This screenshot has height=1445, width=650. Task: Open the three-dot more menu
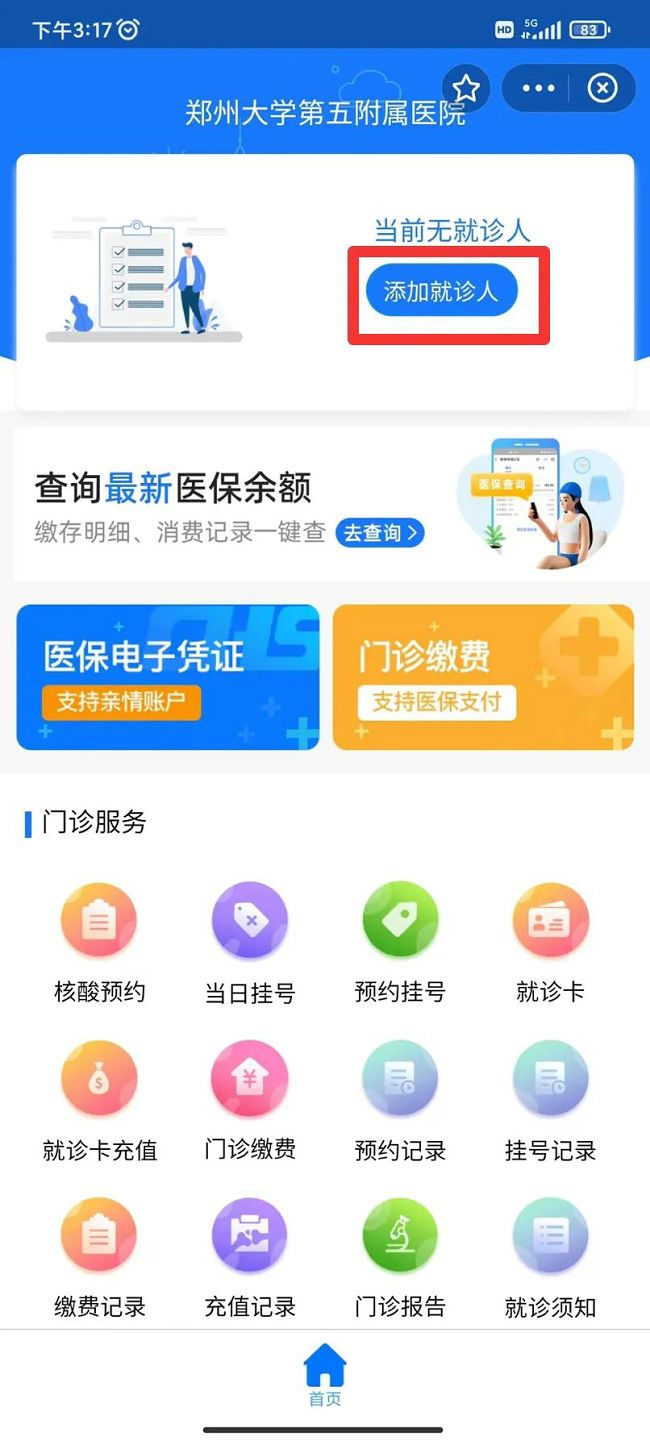(538, 89)
